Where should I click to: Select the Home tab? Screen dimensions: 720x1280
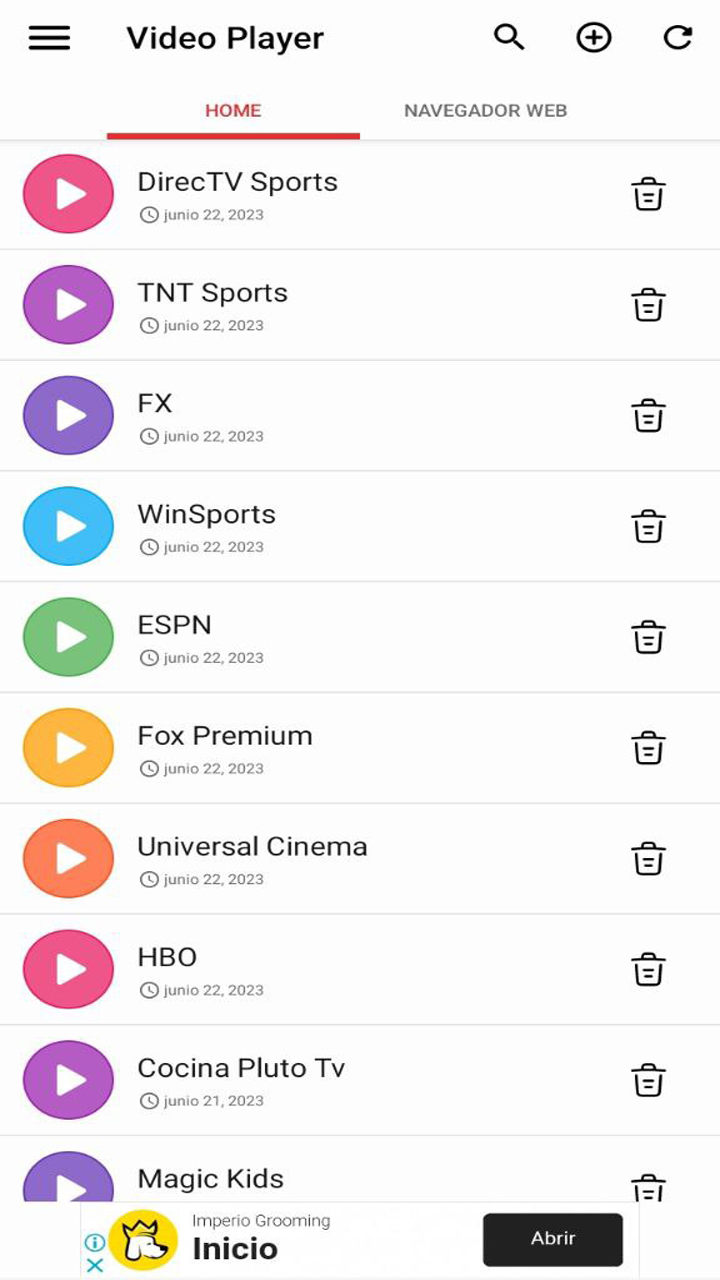pos(233,111)
